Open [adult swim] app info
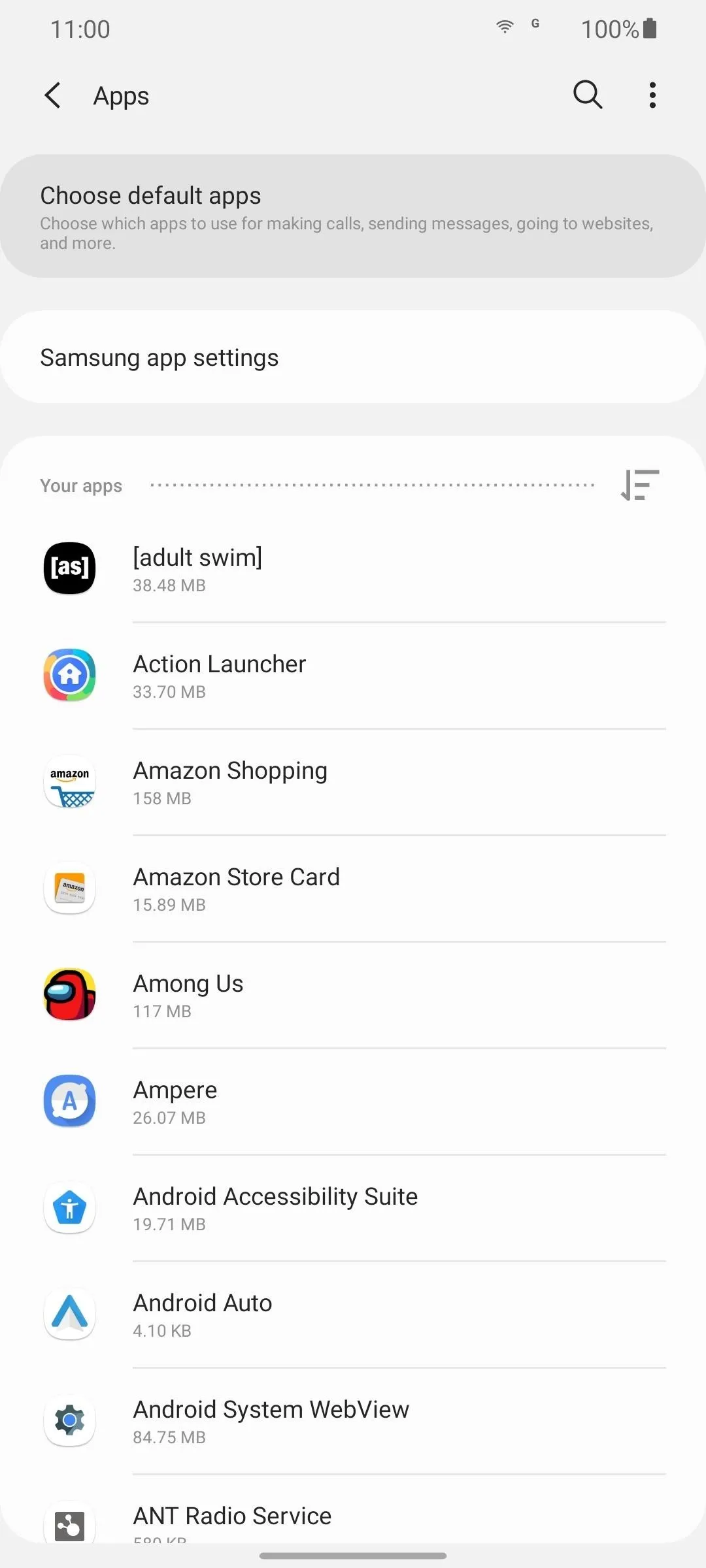This screenshot has height=1568, width=706. (353, 568)
